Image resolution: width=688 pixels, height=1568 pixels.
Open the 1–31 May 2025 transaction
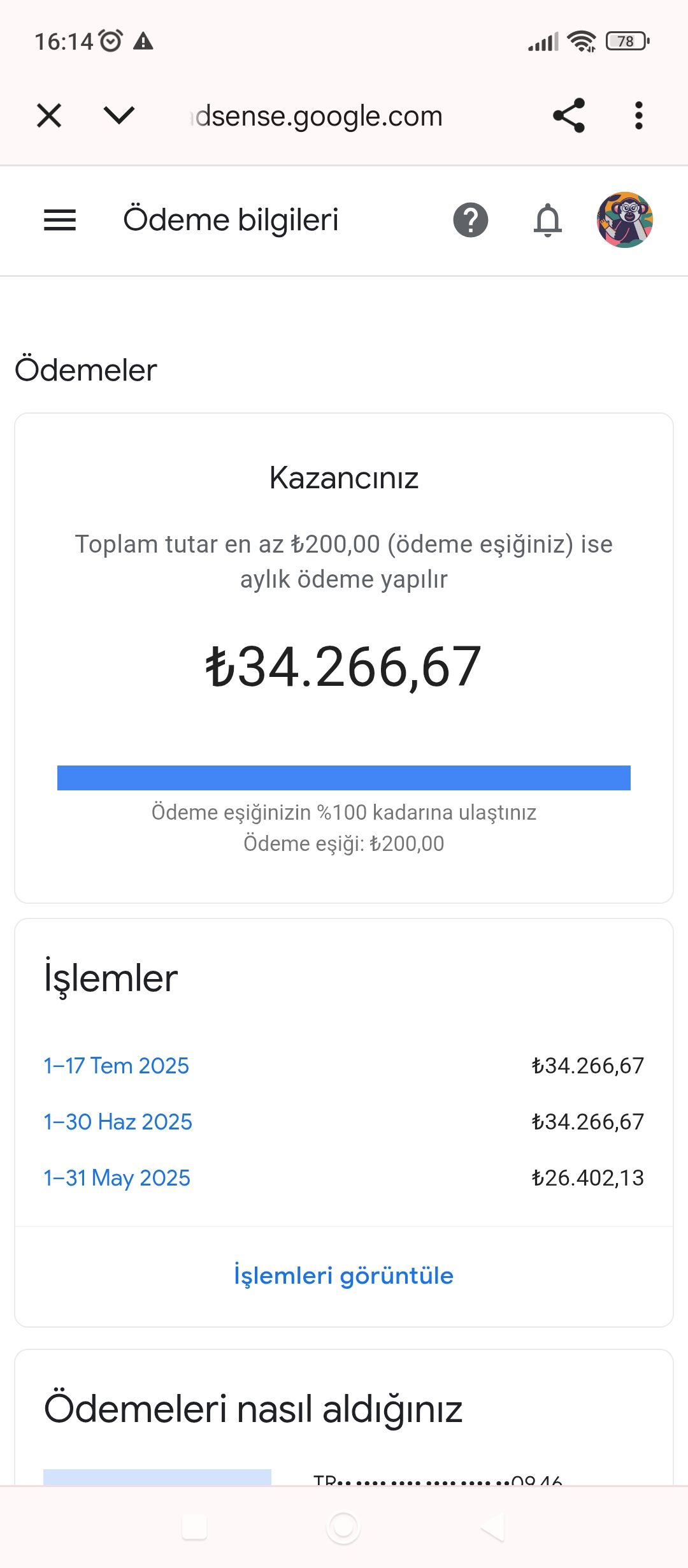click(x=117, y=1178)
